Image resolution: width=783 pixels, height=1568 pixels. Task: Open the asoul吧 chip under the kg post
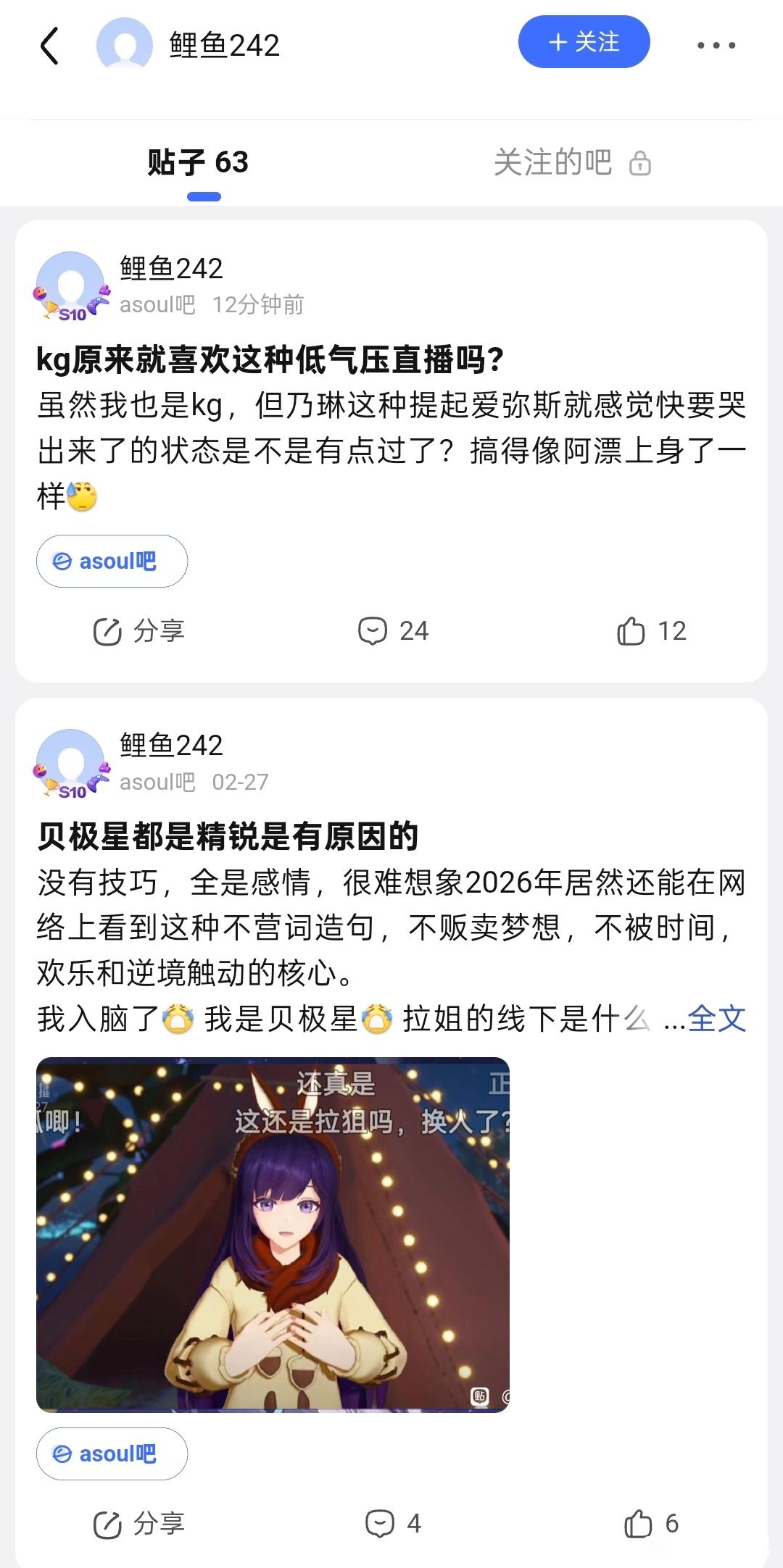point(112,561)
